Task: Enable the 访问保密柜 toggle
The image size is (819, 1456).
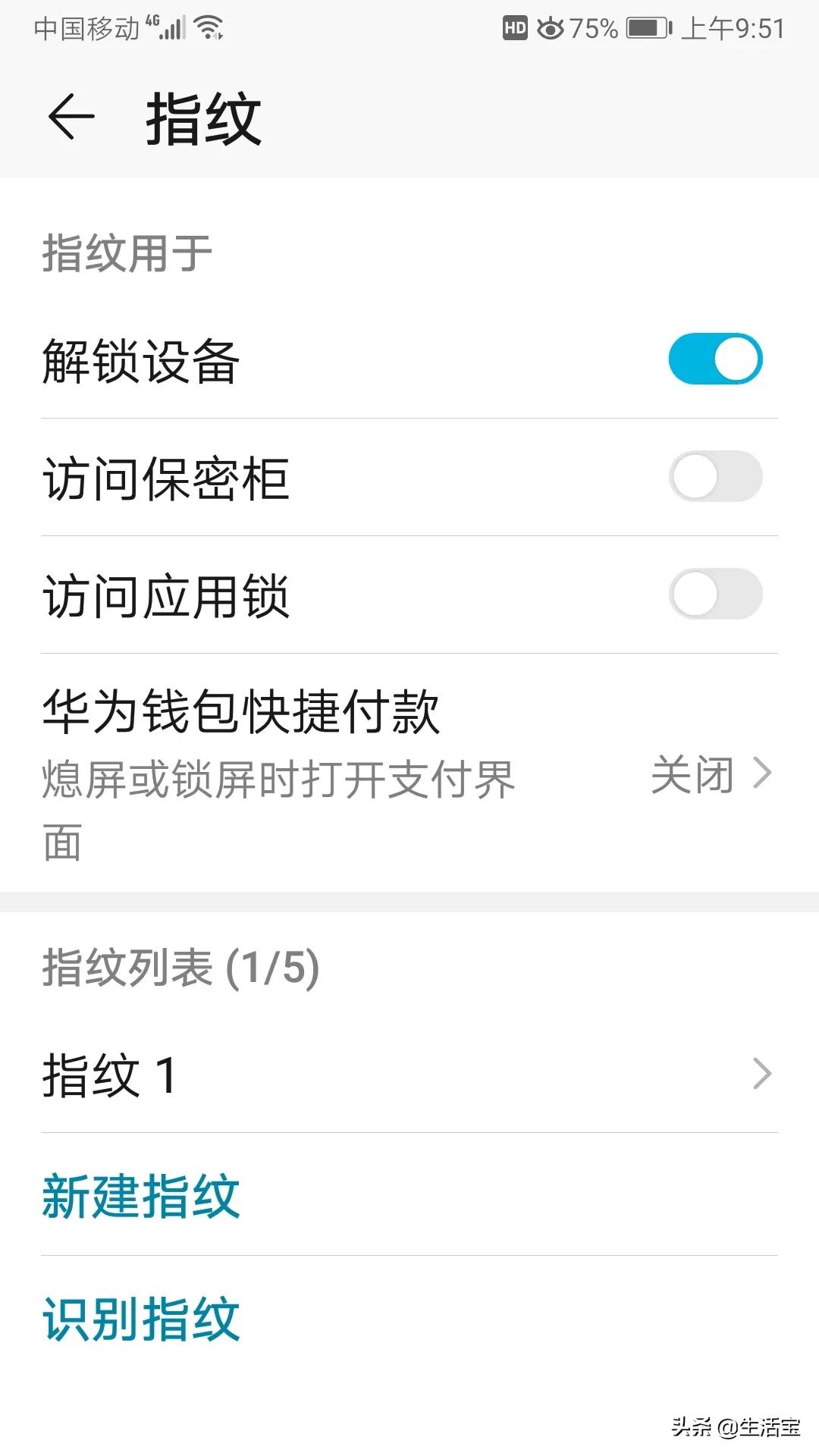Action: (x=717, y=476)
